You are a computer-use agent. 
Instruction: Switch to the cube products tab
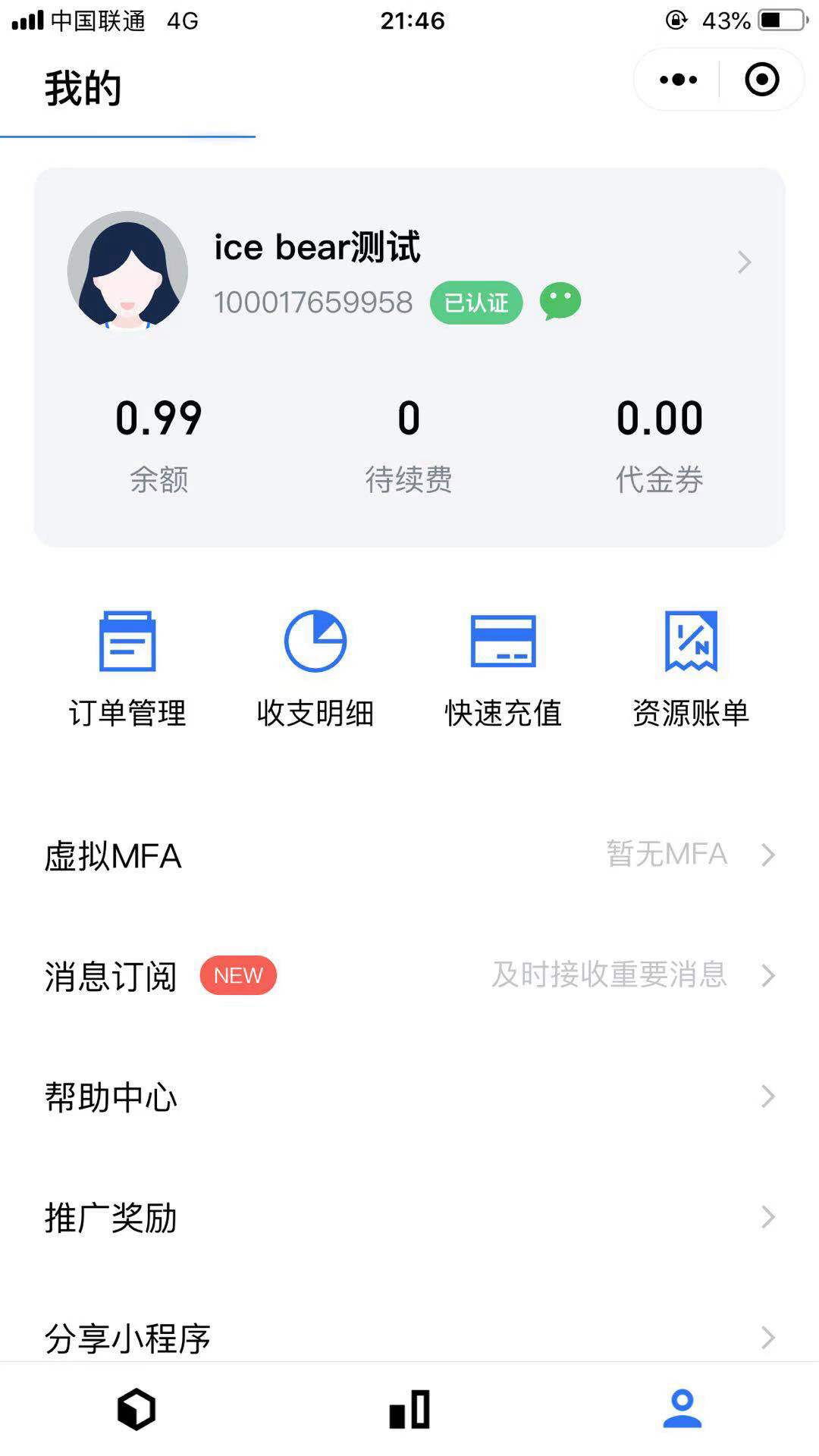click(136, 1410)
